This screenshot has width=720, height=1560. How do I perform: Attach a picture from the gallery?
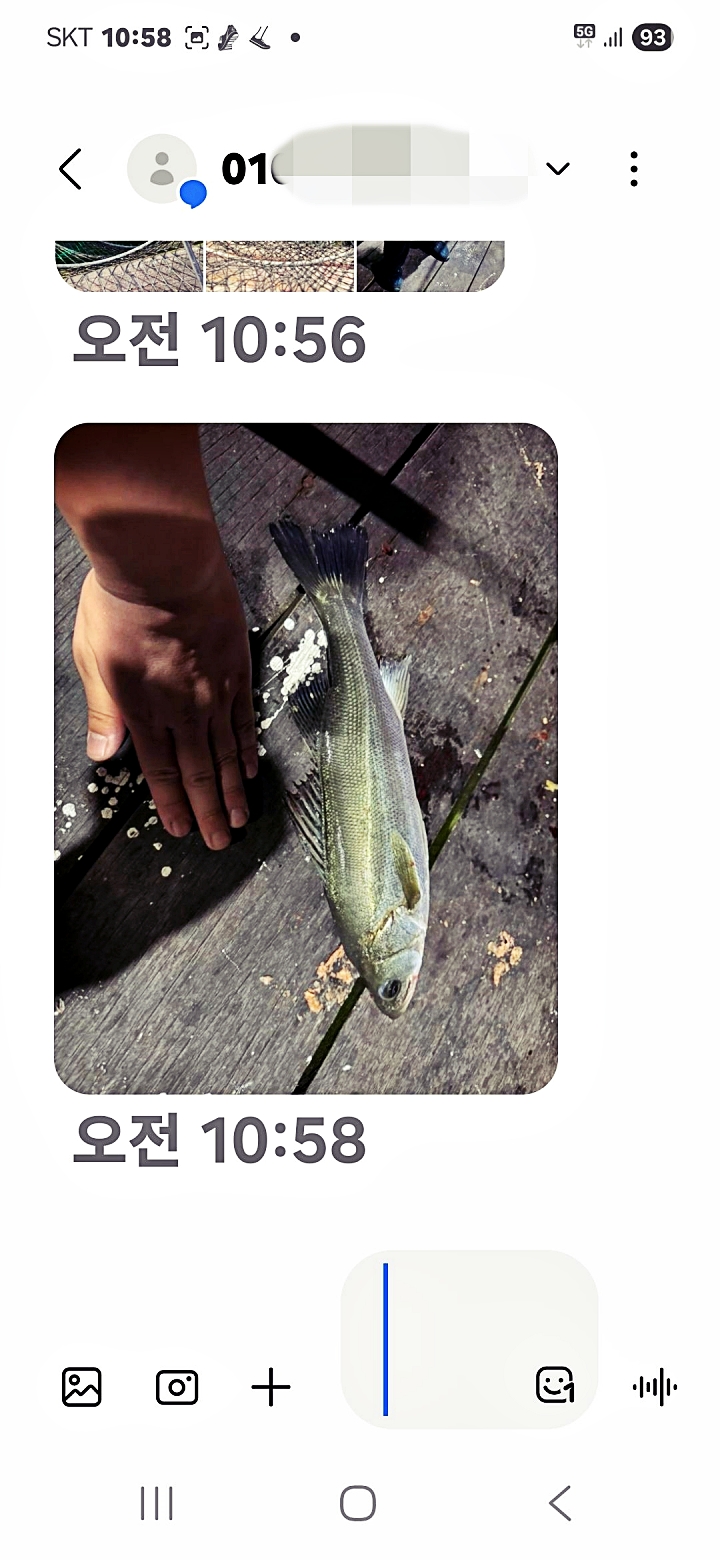82,1387
